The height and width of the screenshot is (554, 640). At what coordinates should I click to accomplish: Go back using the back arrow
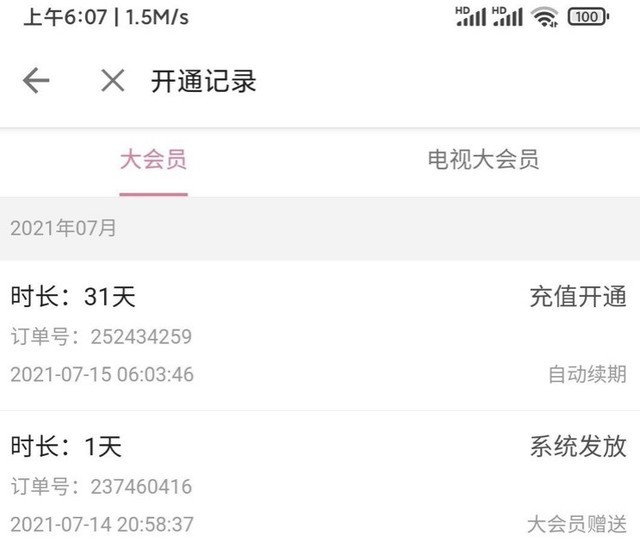(x=36, y=81)
